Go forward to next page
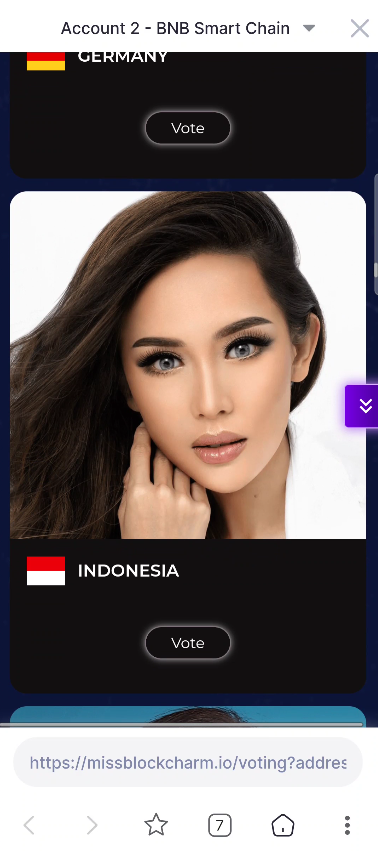Screen dimensions: 378x851 click(x=92, y=825)
